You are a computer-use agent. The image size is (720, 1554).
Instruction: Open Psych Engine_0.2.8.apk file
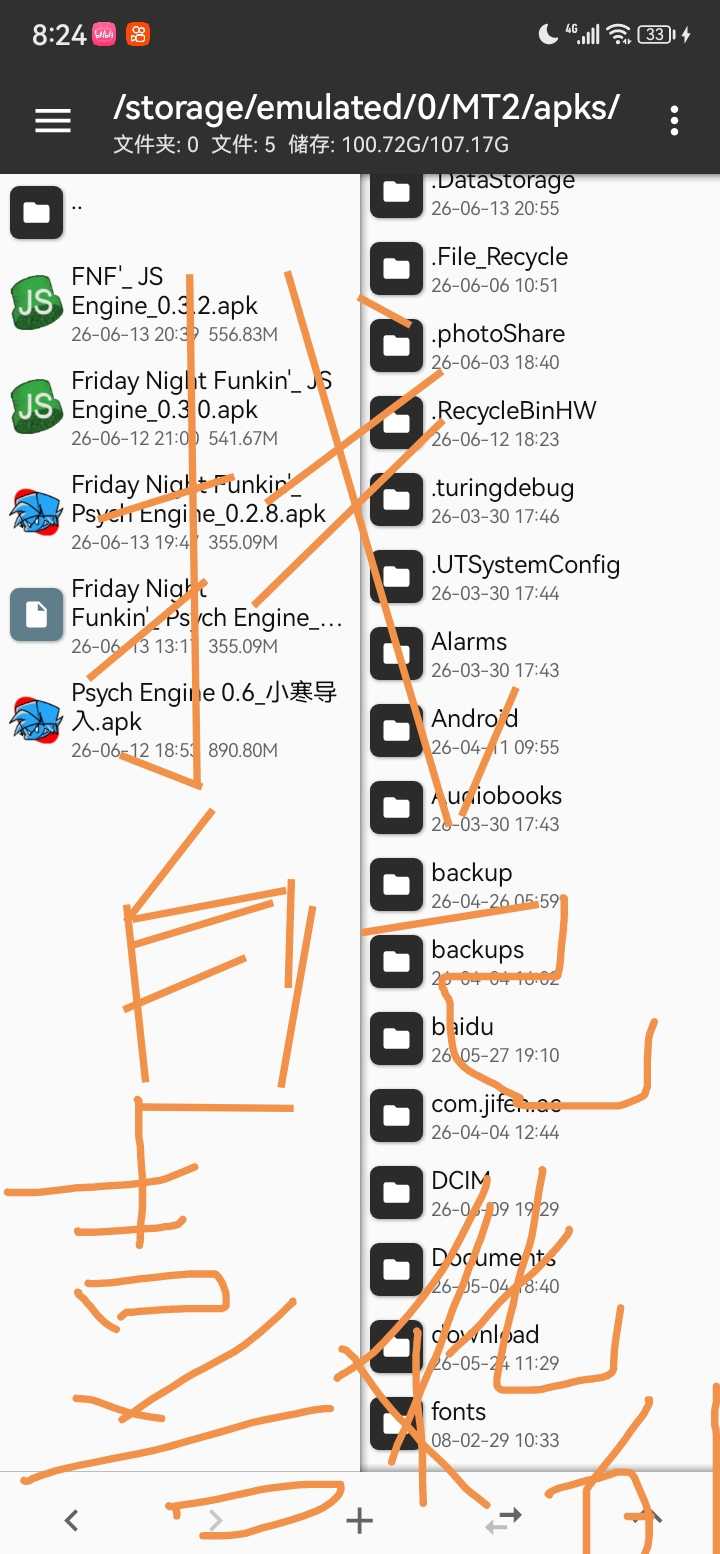point(180,512)
